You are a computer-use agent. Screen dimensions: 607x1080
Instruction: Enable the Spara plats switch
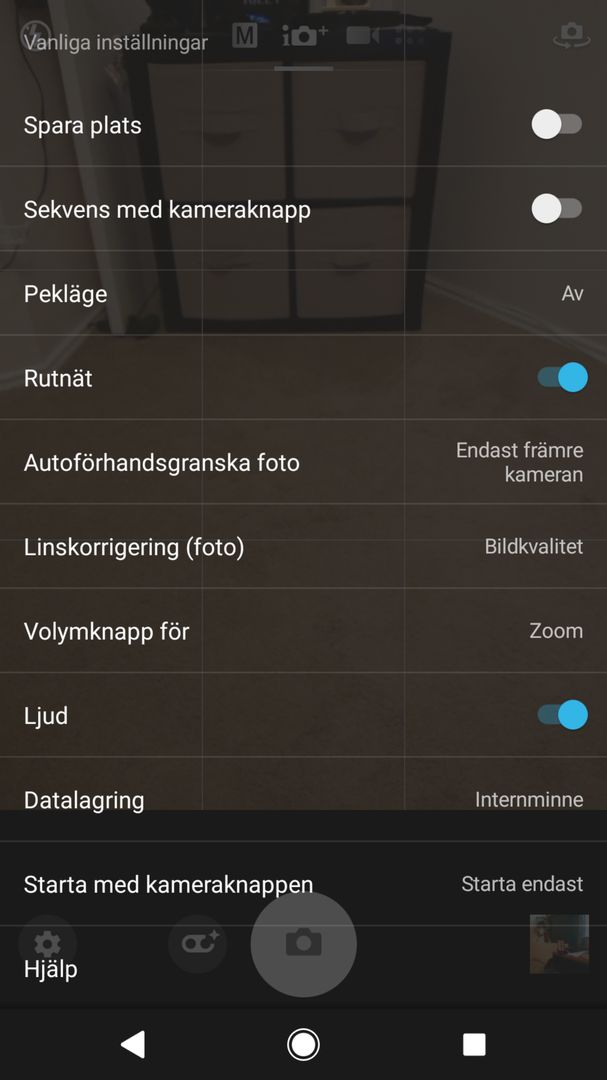coord(557,125)
